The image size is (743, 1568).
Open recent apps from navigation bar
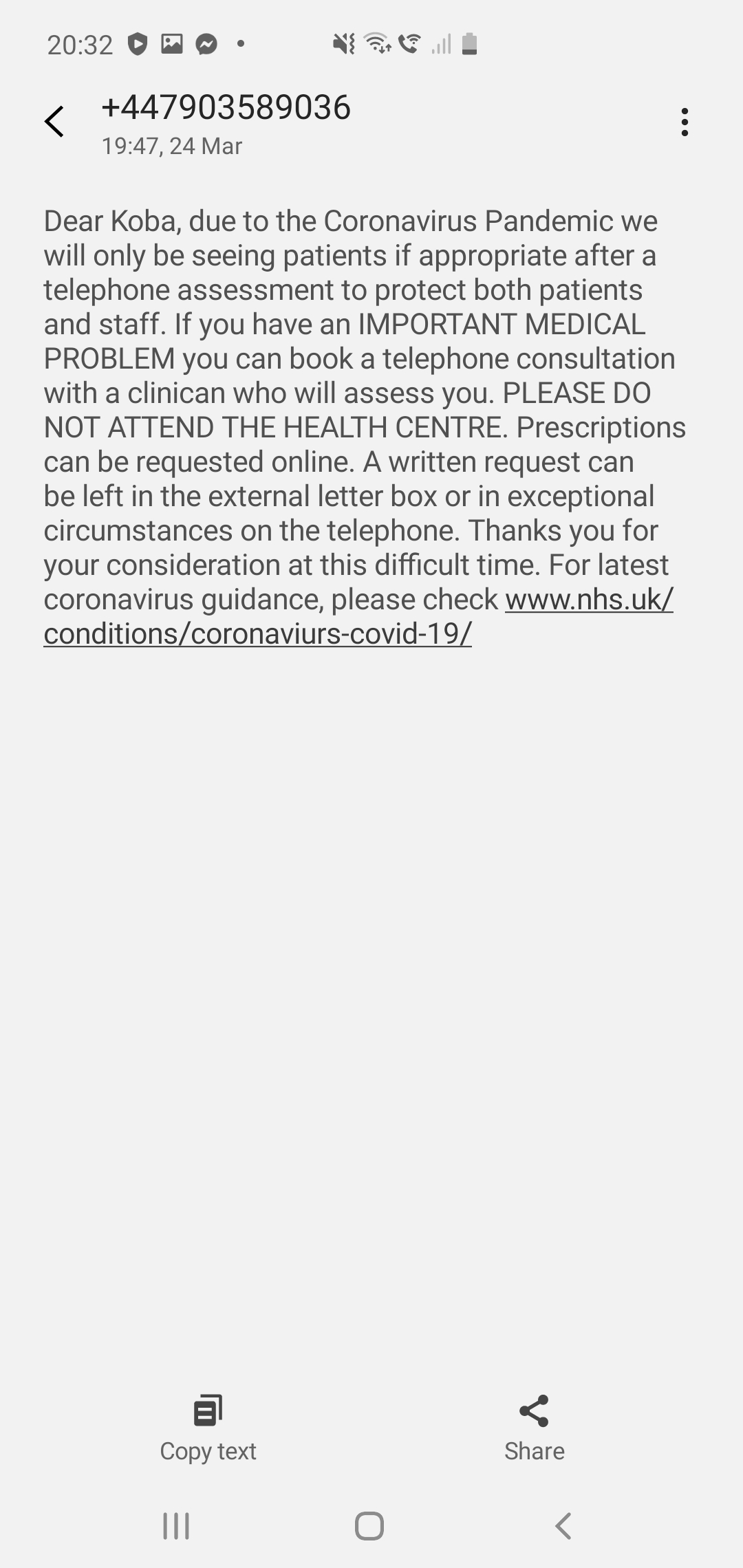(x=176, y=1526)
